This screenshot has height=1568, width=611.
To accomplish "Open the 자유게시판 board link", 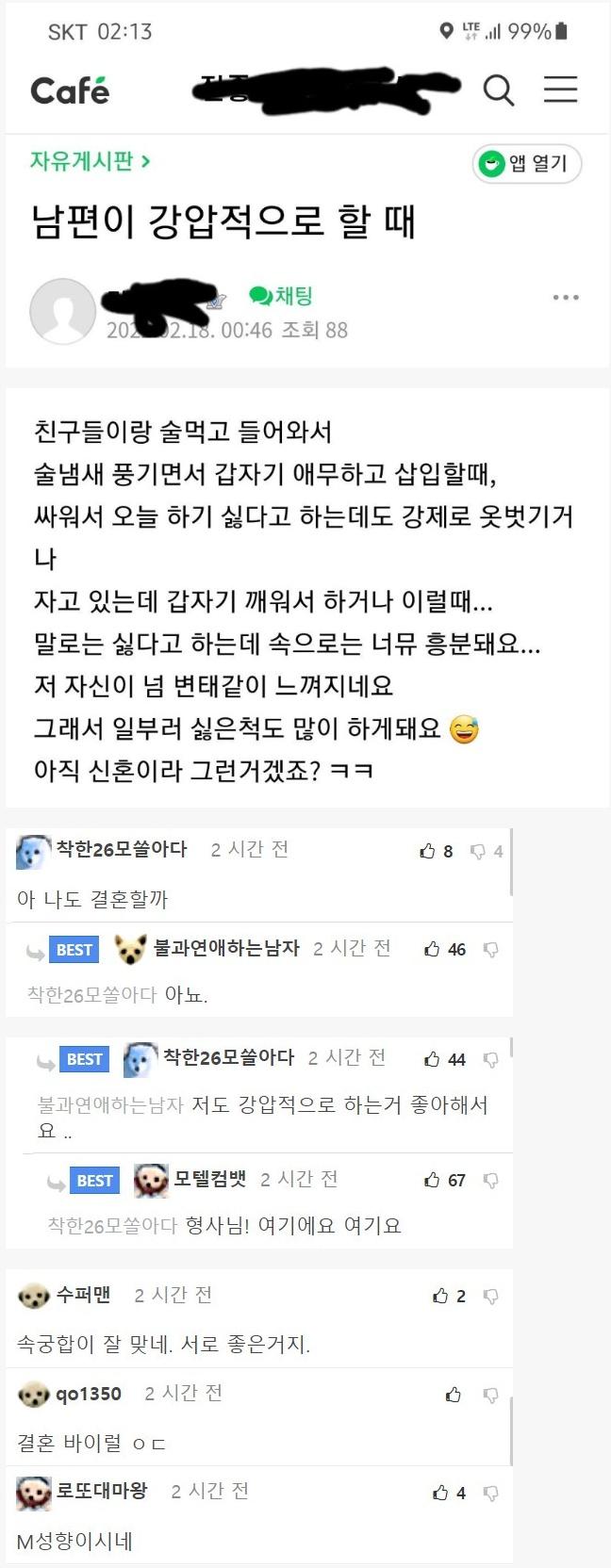I will [90, 161].
